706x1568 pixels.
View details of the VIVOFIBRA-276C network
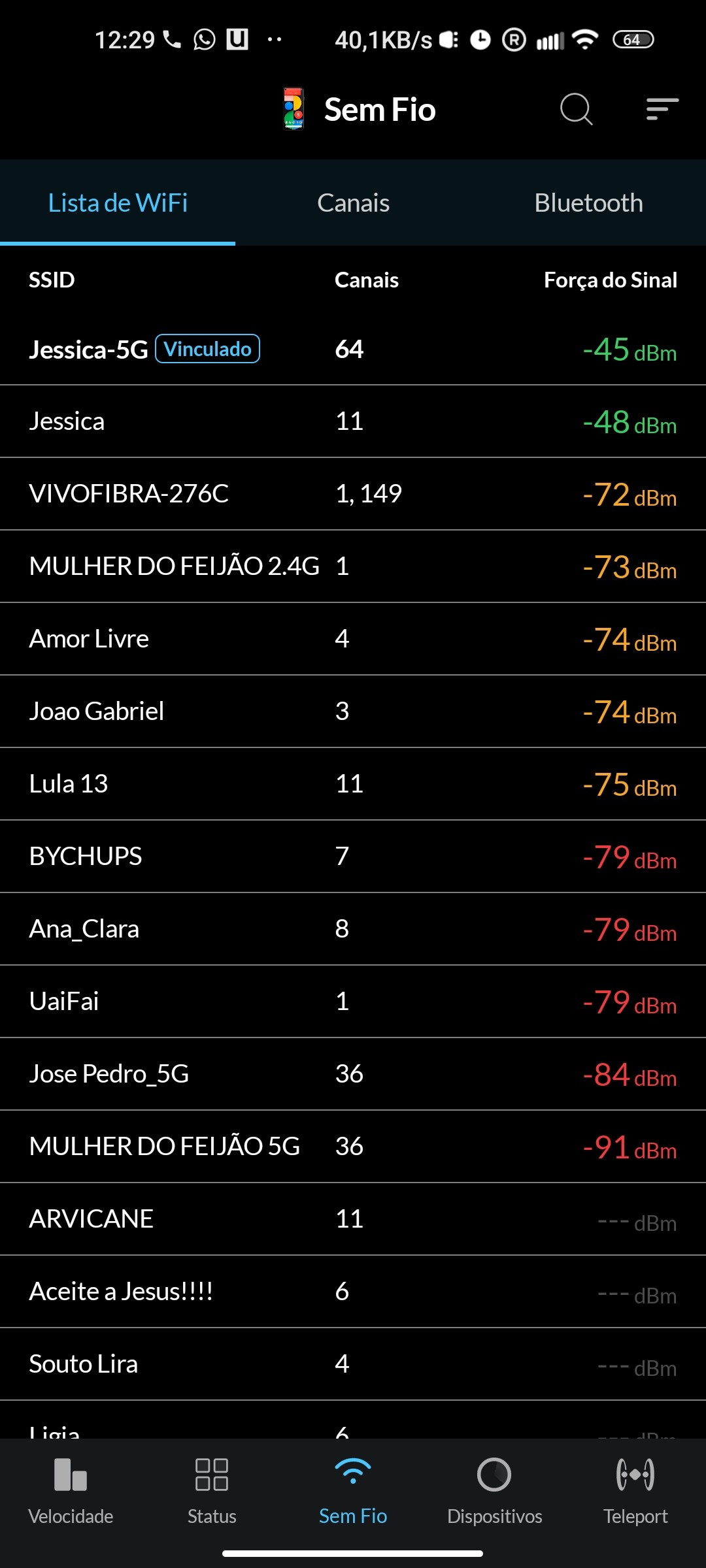click(x=353, y=494)
